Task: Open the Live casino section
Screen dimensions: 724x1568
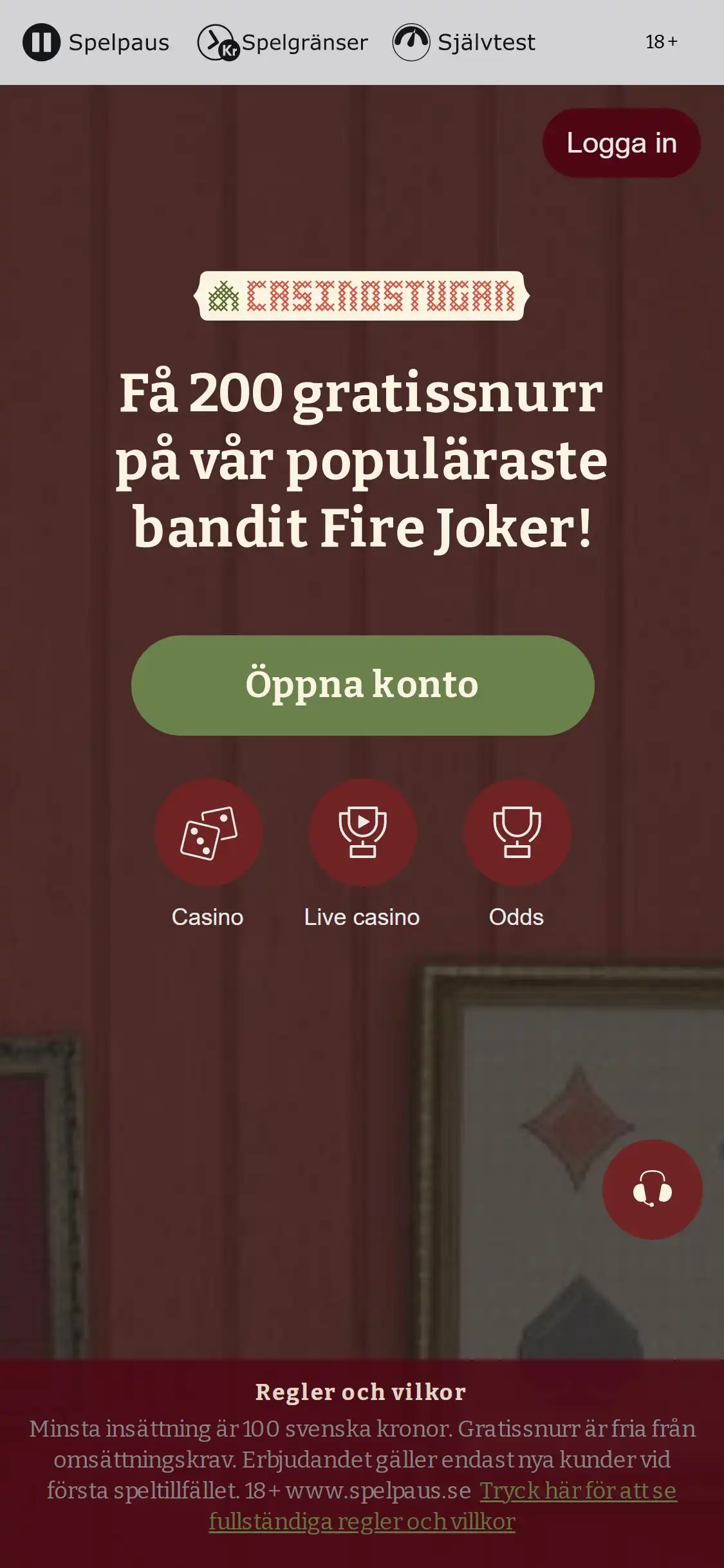Action: [x=362, y=833]
